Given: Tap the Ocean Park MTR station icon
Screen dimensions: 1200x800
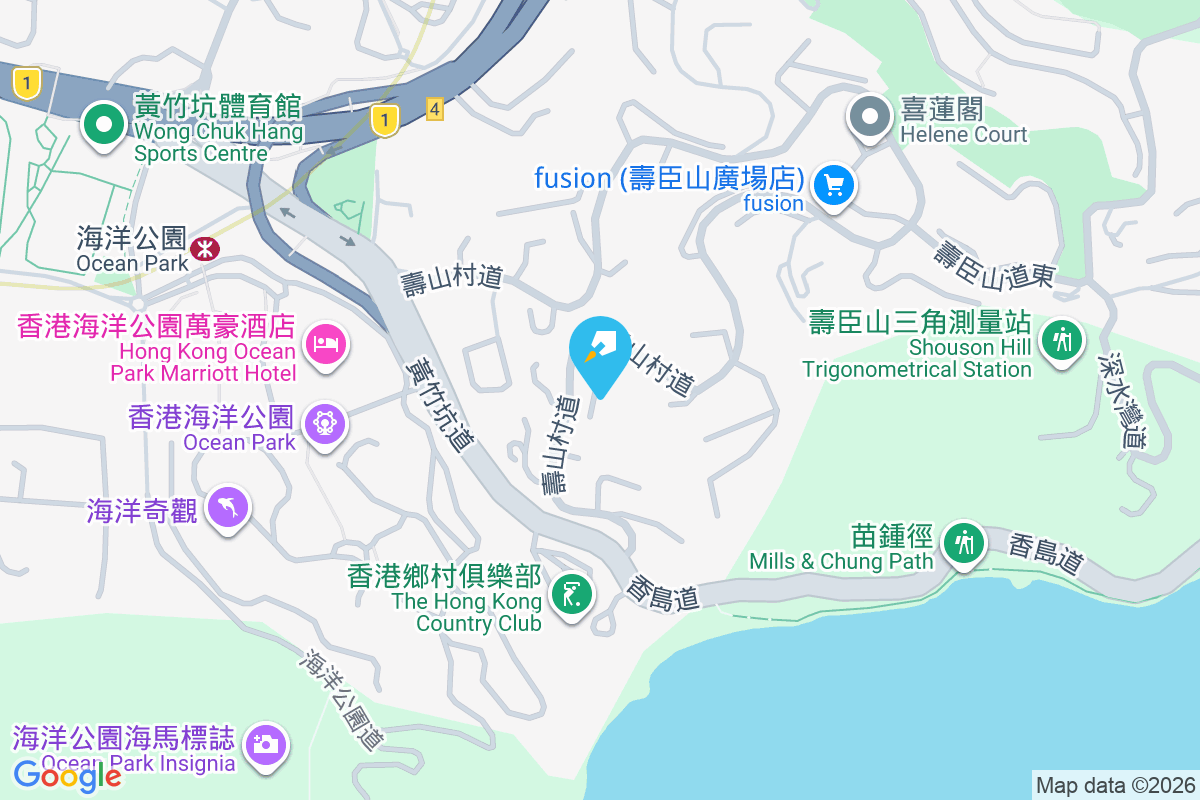Looking at the screenshot, I should [205, 247].
